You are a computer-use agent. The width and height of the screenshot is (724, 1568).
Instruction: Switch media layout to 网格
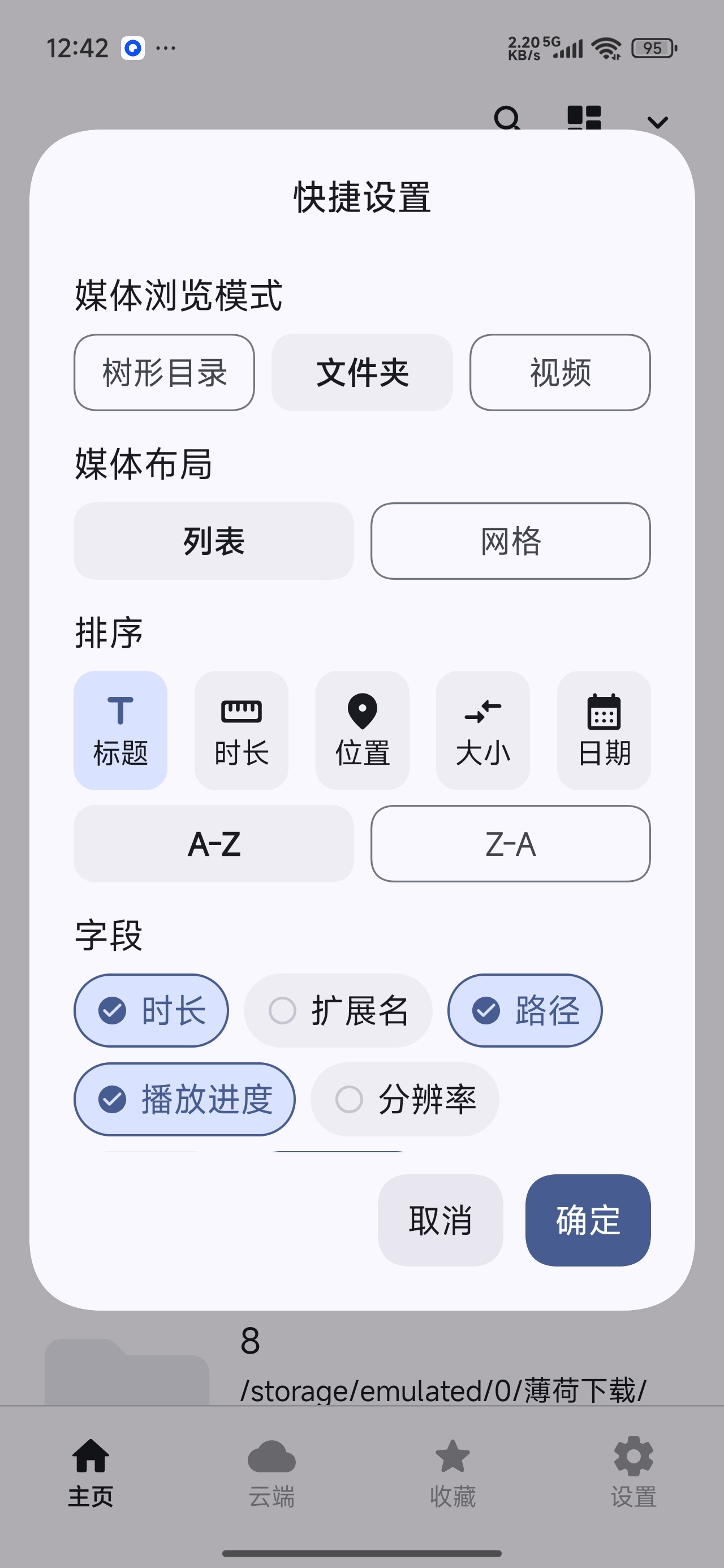(510, 541)
